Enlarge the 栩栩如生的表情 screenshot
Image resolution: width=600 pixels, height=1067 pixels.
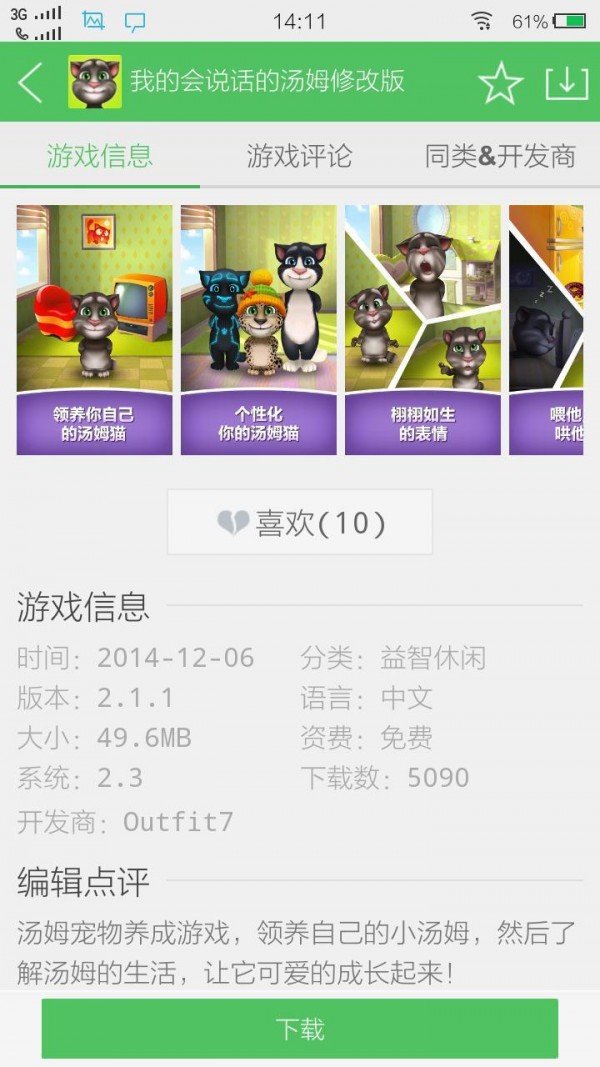[x=422, y=330]
